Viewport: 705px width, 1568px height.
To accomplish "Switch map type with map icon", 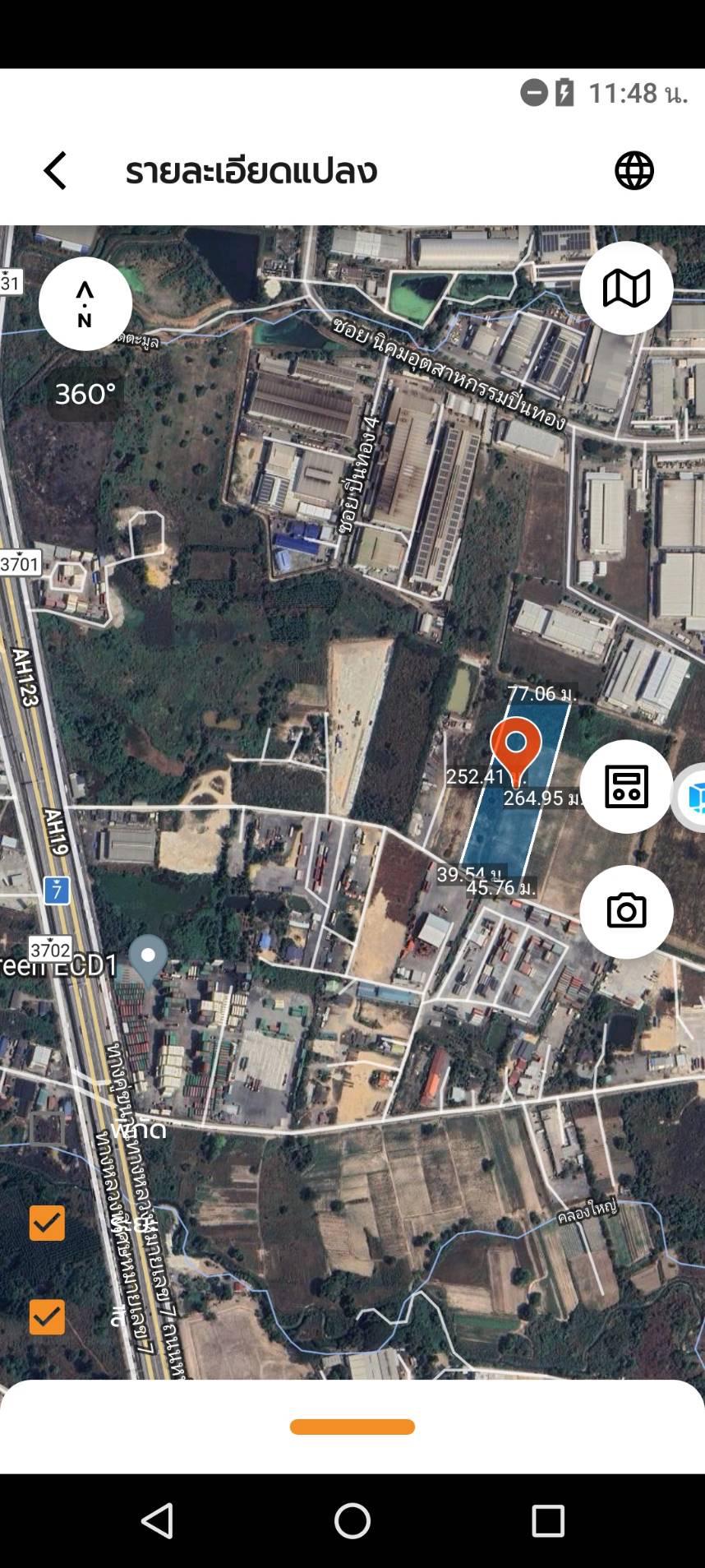I will [x=626, y=288].
